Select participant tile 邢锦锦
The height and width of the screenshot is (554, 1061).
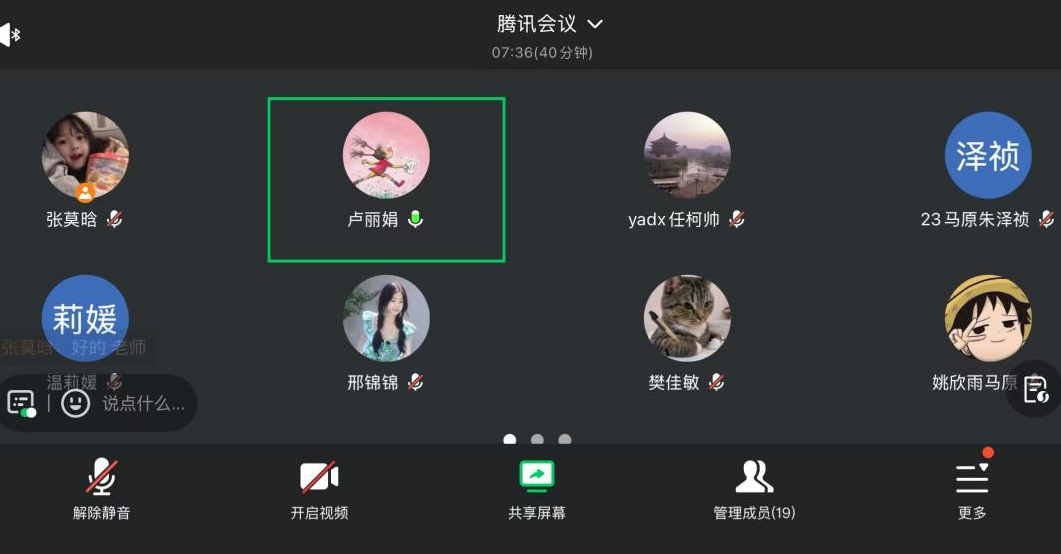coord(386,332)
